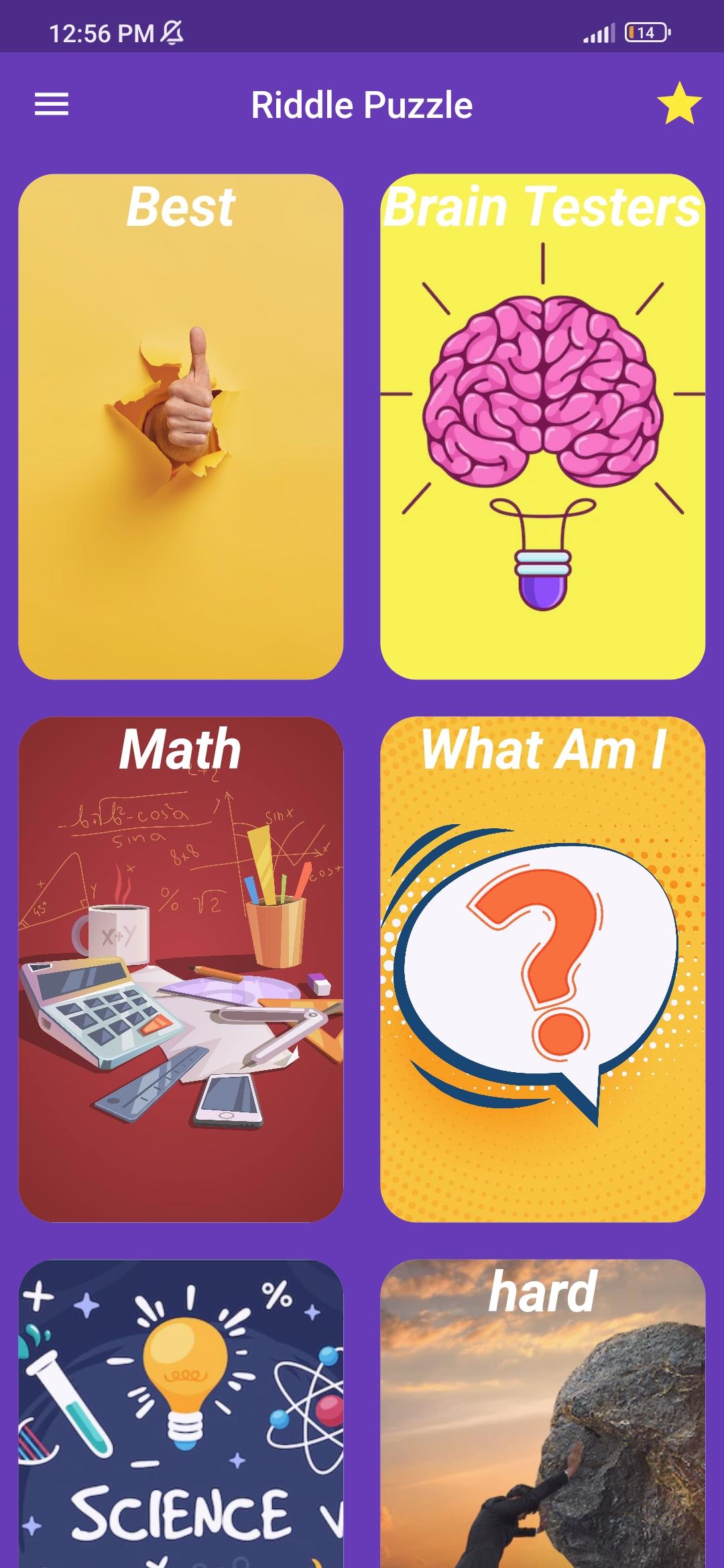Select the Brain Testers category card
724x1568 pixels.
click(x=542, y=427)
